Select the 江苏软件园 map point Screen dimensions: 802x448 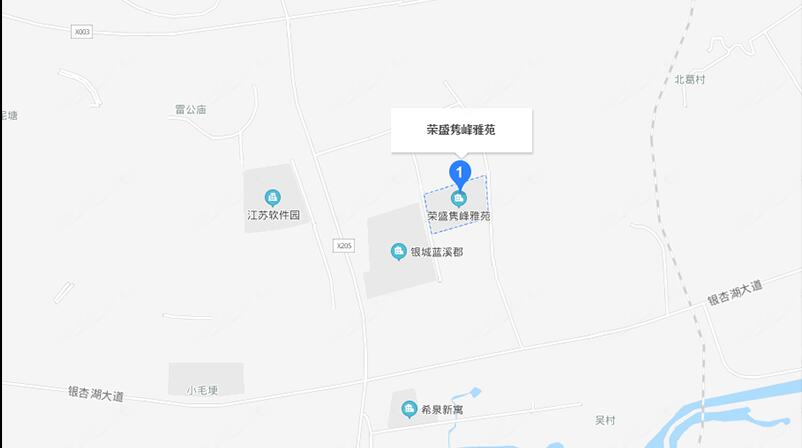click(272, 197)
